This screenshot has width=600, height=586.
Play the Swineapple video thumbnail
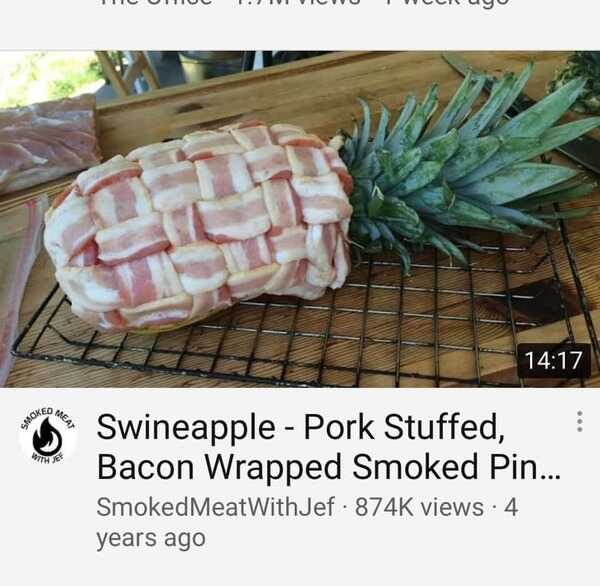coord(300,218)
